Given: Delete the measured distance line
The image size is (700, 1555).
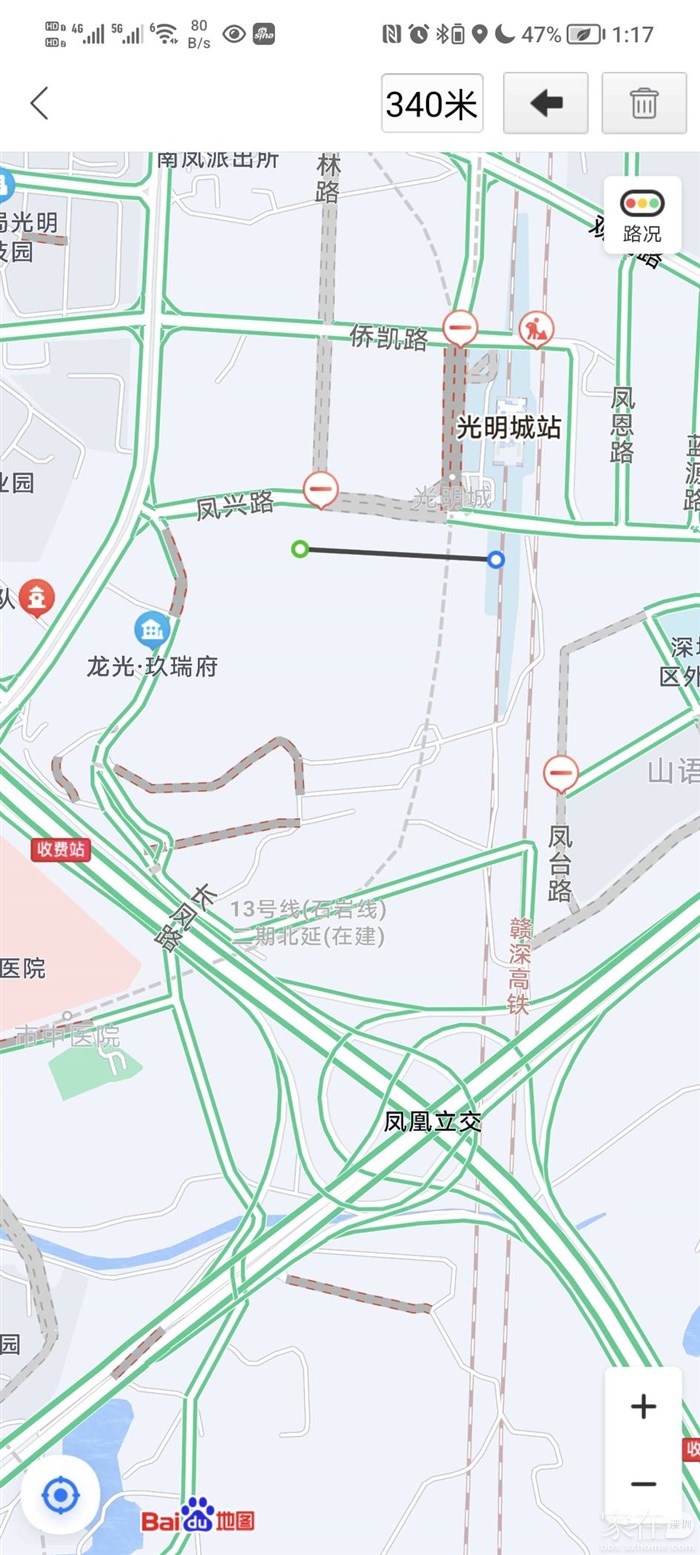Looking at the screenshot, I should tap(644, 103).
